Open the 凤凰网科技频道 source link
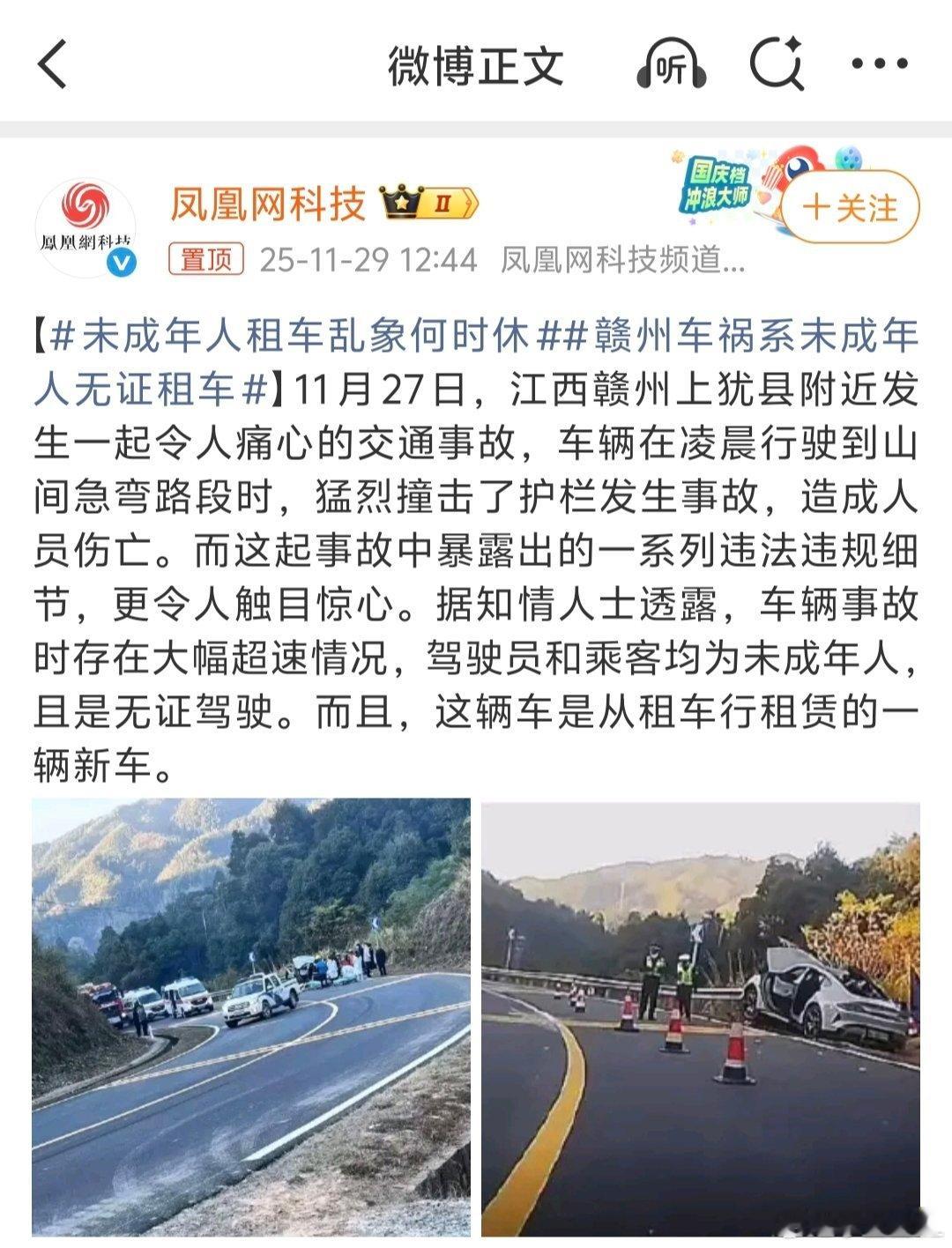Viewport: 952px width, 1248px height. click(x=617, y=257)
